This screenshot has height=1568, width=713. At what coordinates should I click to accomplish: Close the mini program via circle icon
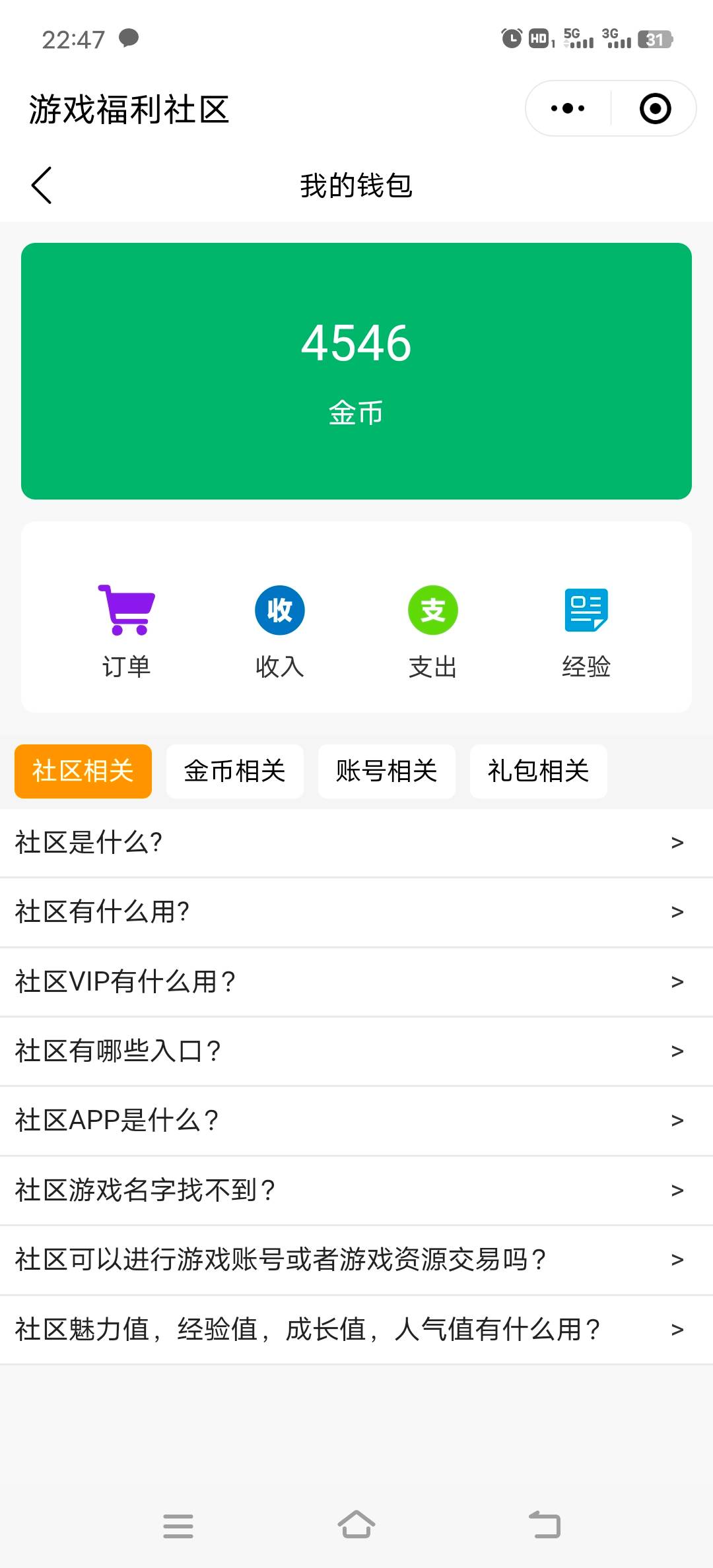[655, 108]
